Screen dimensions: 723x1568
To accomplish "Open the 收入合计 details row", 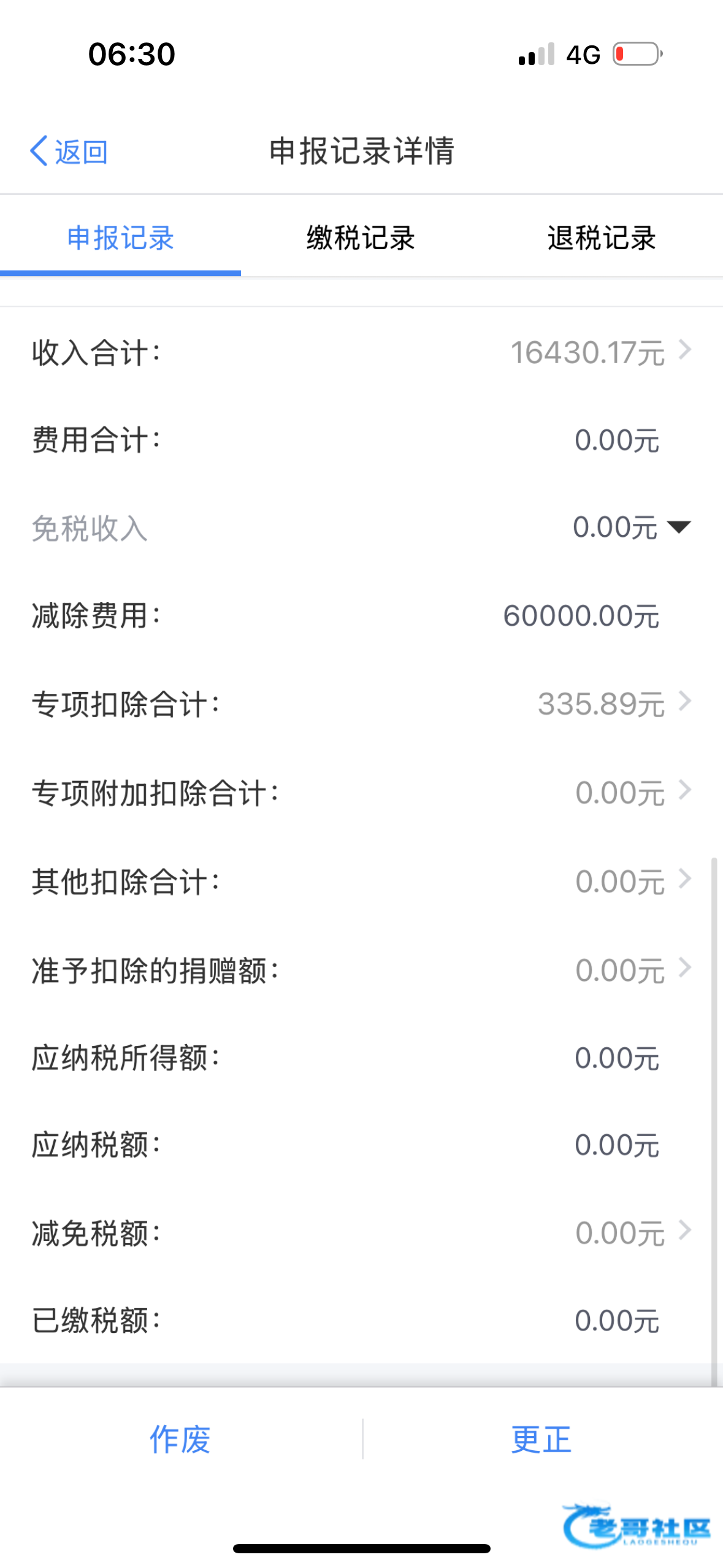I will tap(361, 352).
